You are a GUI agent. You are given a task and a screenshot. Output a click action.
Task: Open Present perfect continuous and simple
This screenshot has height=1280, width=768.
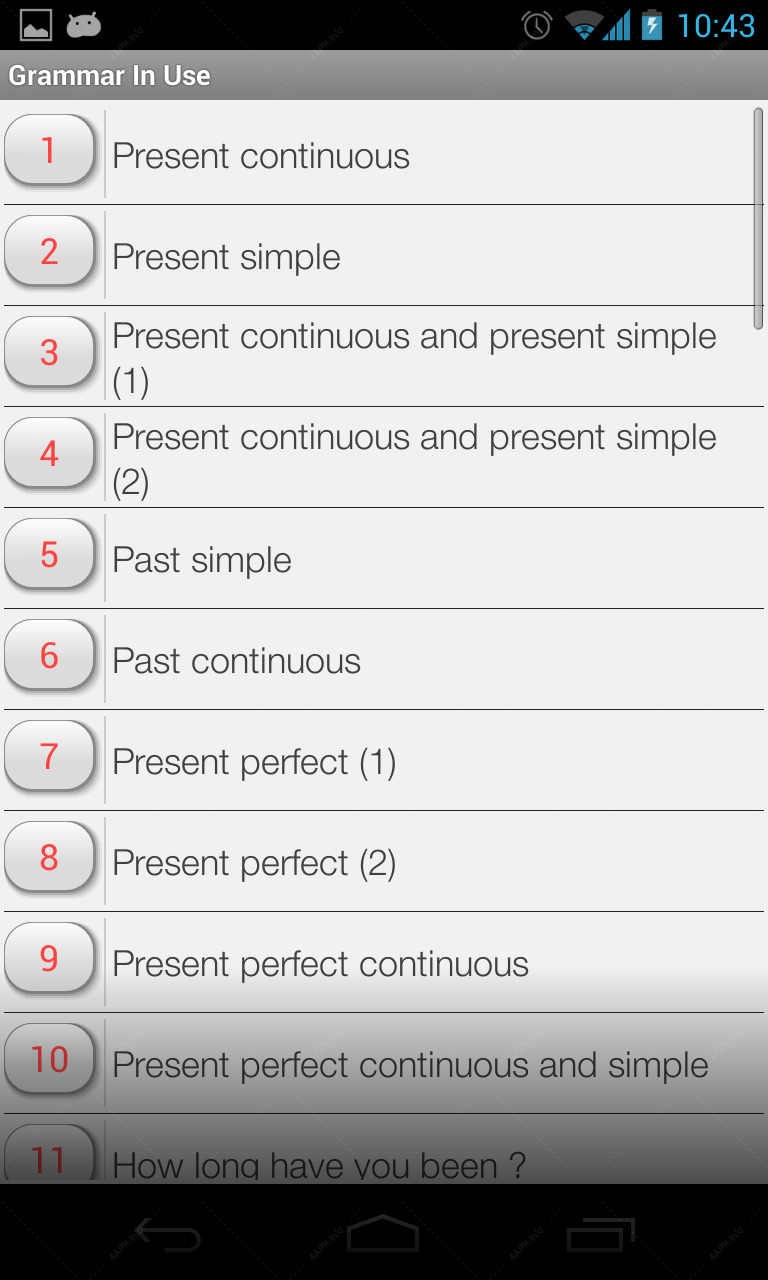click(x=384, y=1063)
